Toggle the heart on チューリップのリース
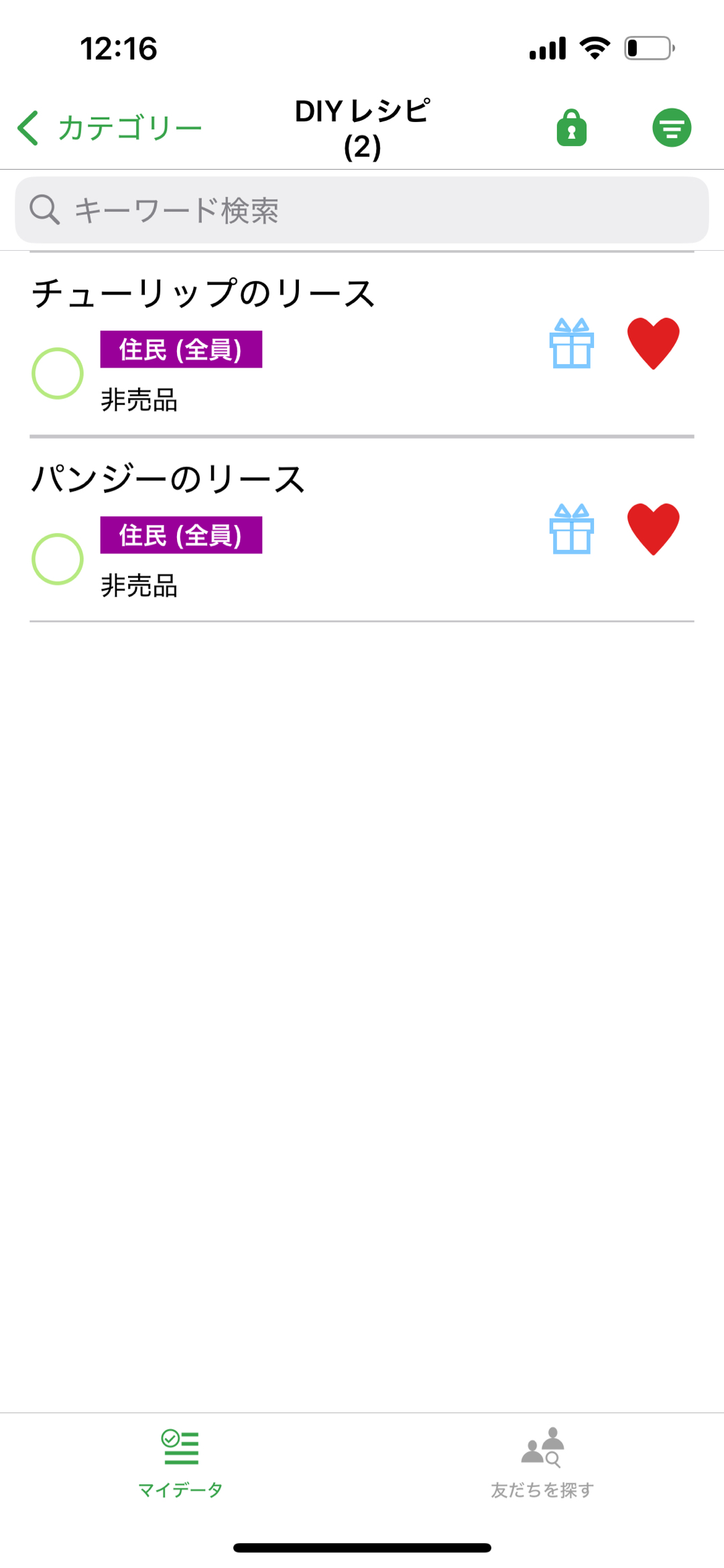This screenshot has width=724, height=1568. (x=653, y=343)
